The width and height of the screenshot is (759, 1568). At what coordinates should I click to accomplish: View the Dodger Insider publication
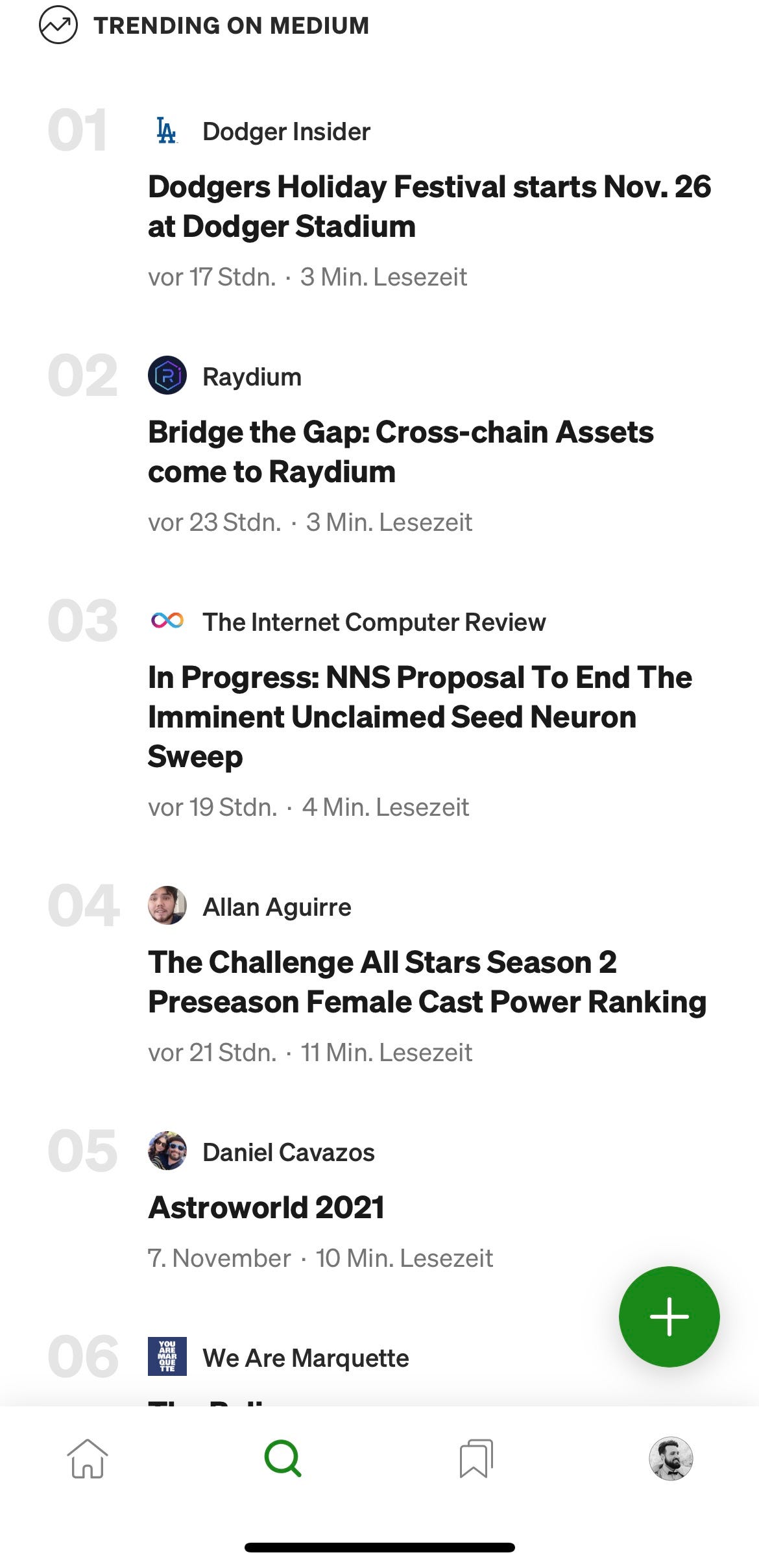(286, 132)
